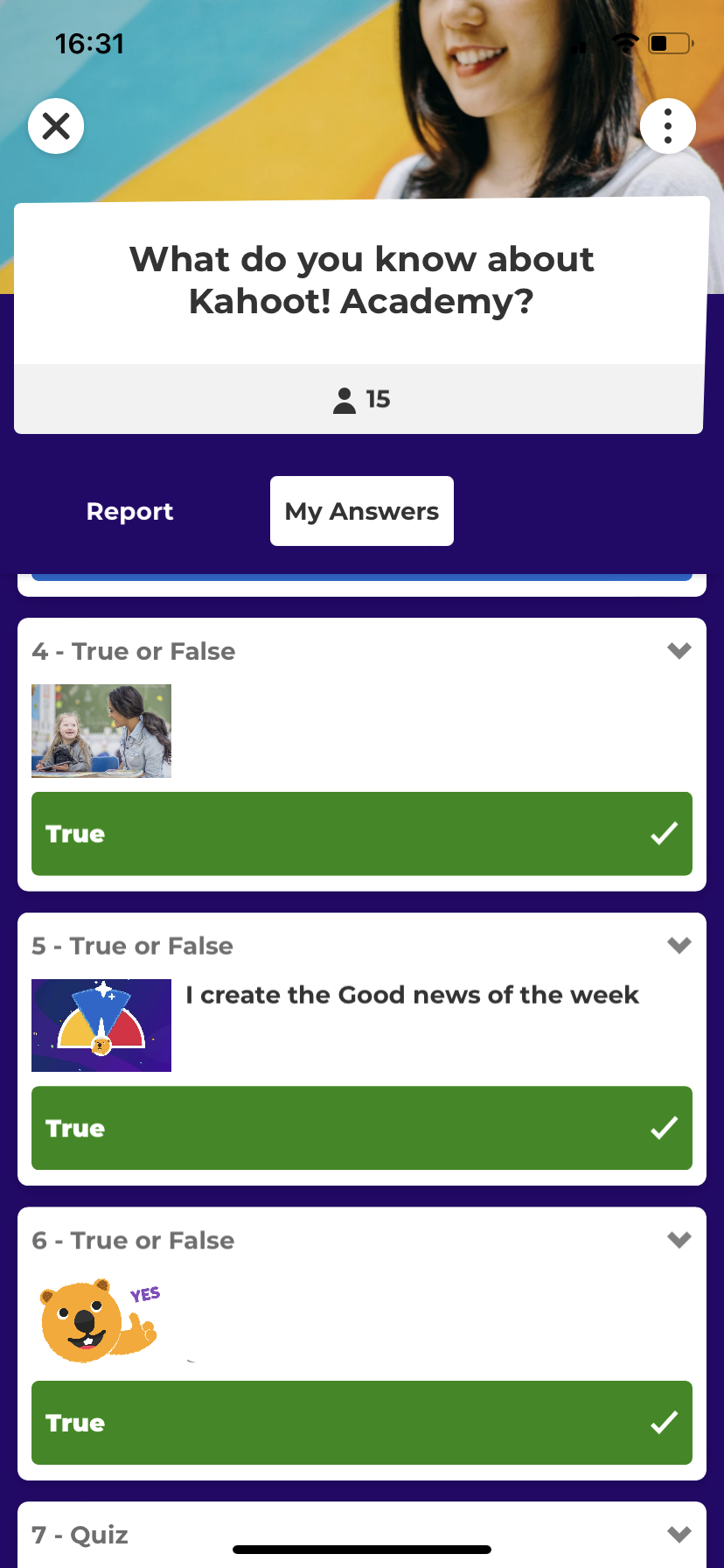Screen dimensions: 724x1568
Task: Expand question 7 Quiz
Action: (679, 1534)
